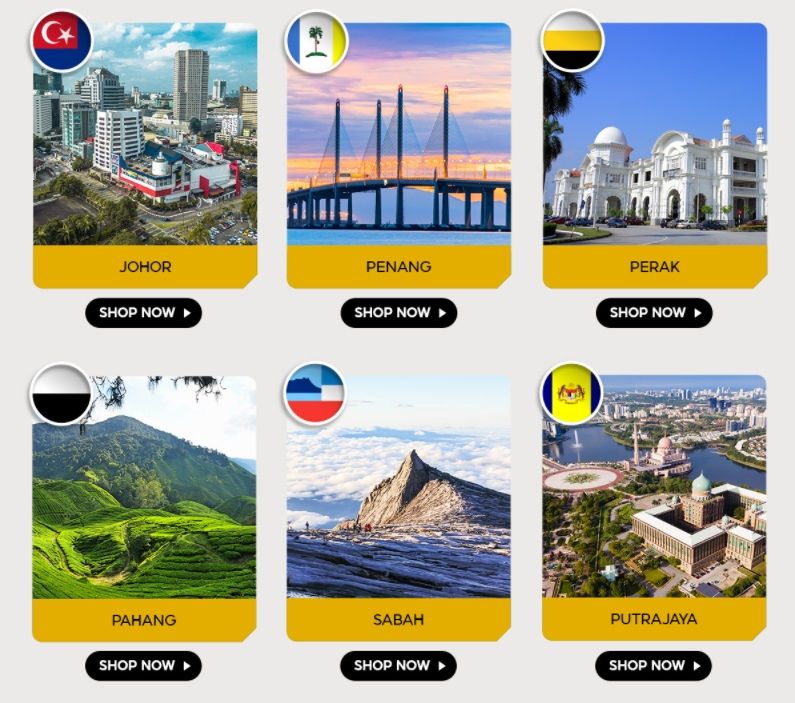Tap Shop Now under Johor

144,312
